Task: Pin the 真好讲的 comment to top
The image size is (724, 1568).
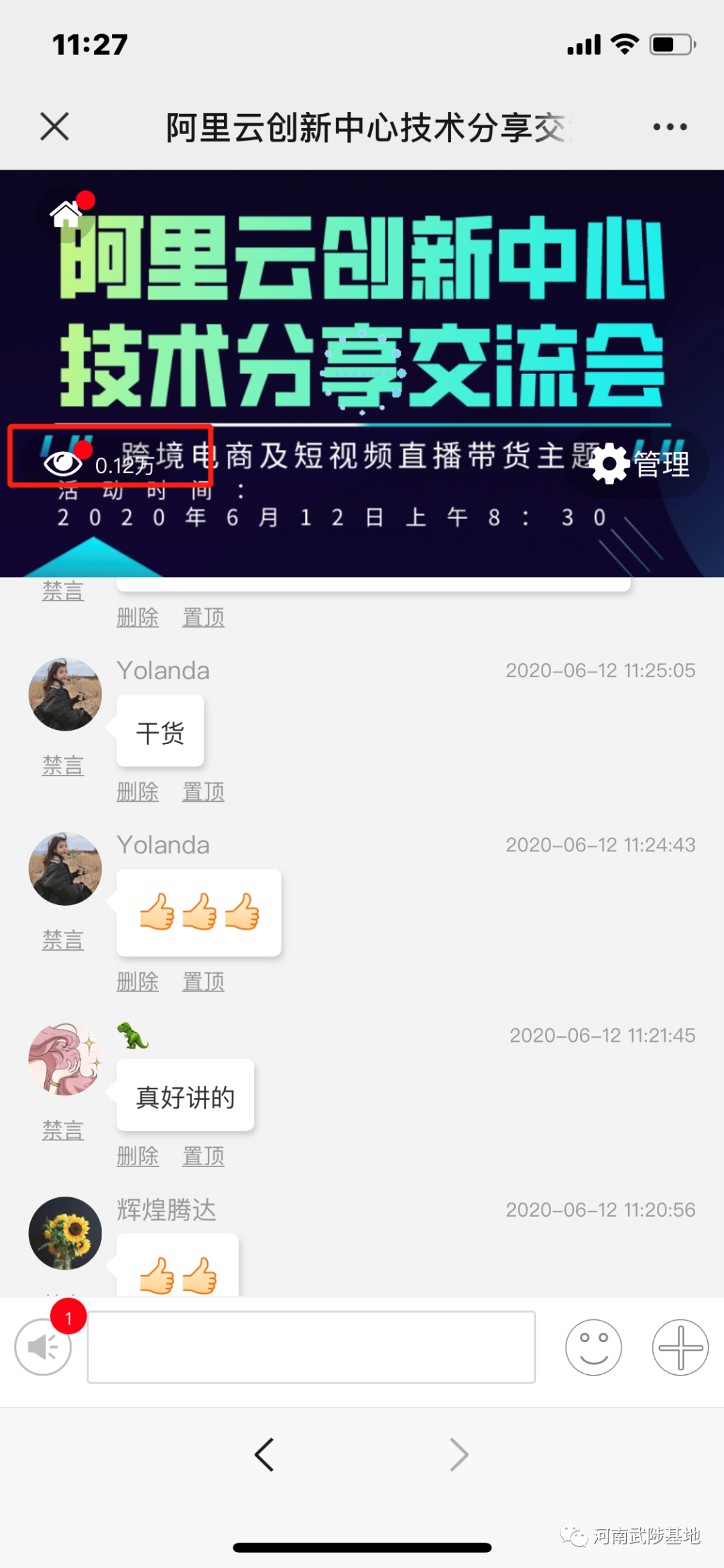Action: 203,1156
